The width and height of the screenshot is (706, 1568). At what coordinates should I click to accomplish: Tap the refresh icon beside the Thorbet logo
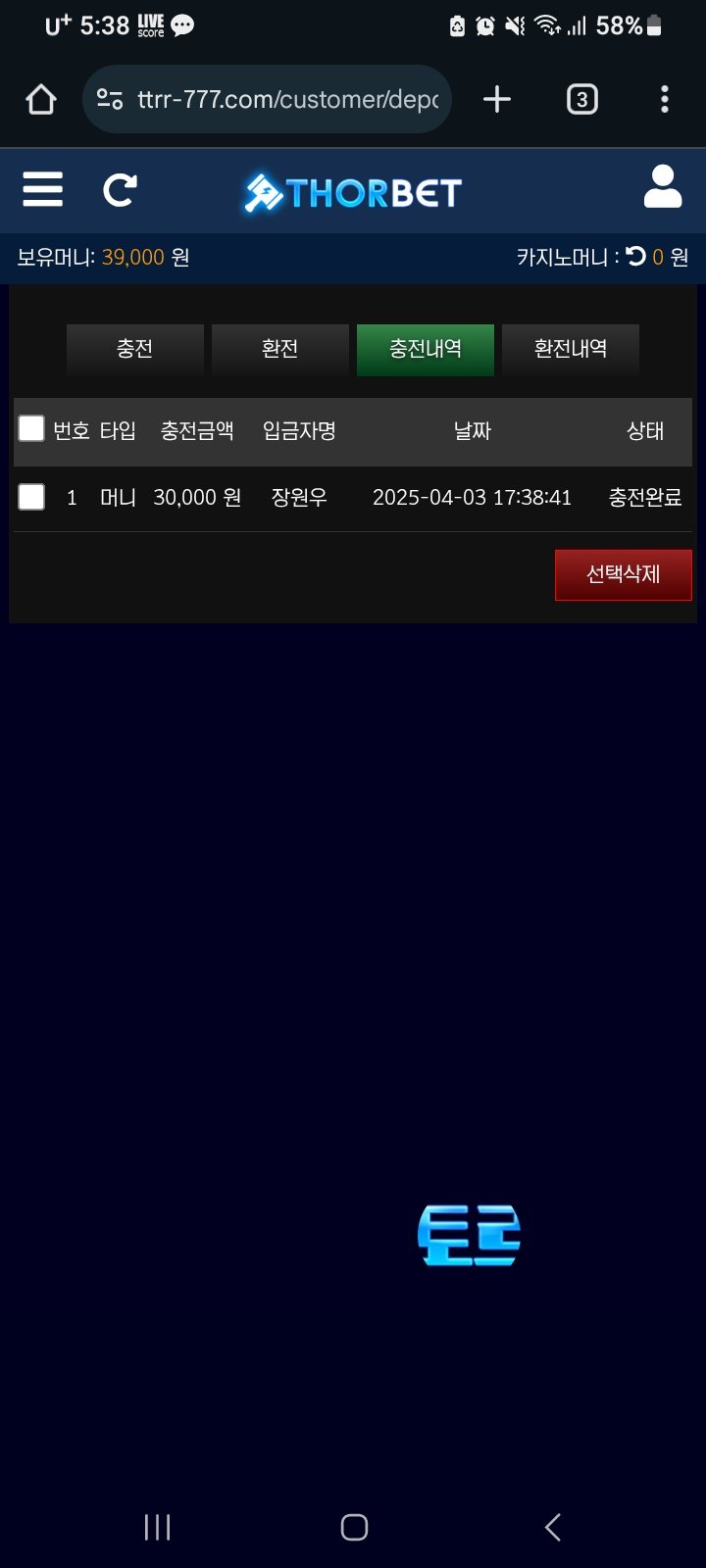point(120,189)
